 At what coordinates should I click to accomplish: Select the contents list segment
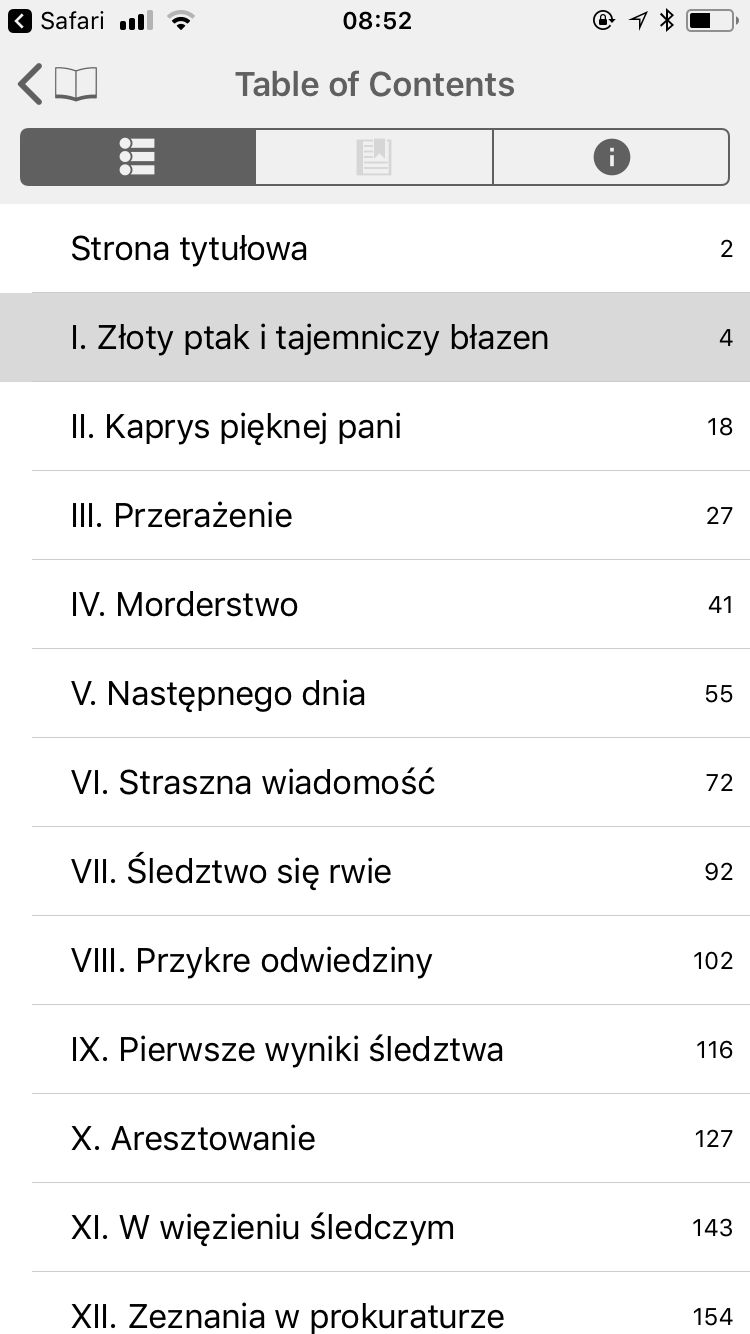pyautogui.click(x=138, y=157)
